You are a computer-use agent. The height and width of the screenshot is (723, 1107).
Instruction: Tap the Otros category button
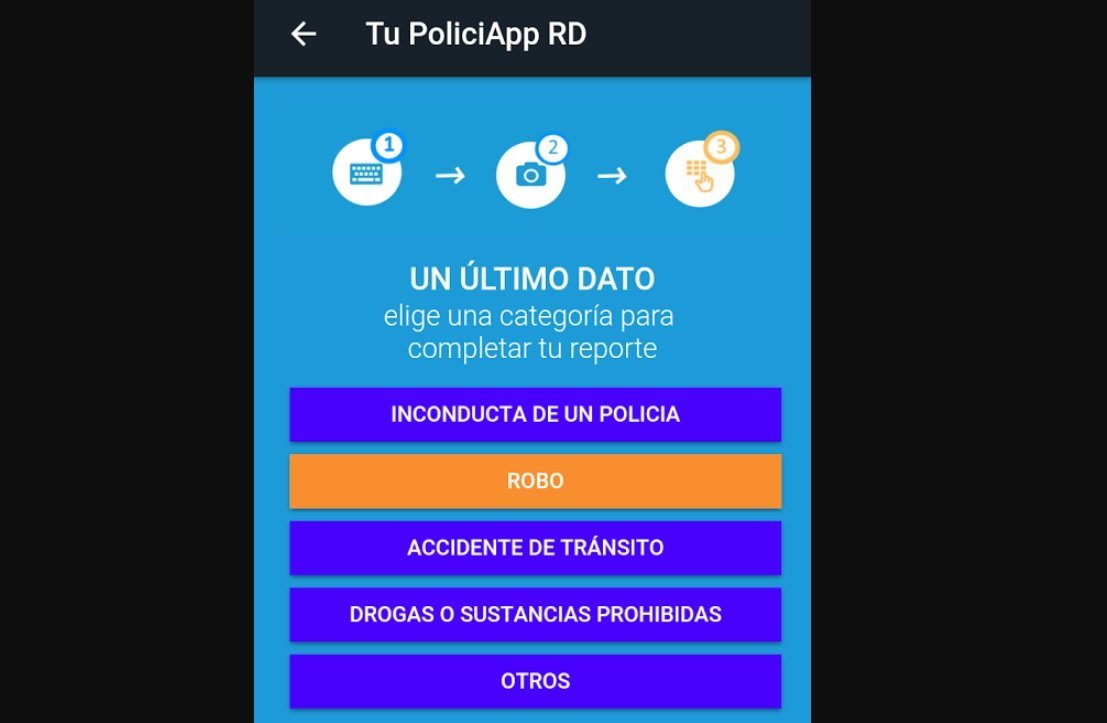(535, 681)
